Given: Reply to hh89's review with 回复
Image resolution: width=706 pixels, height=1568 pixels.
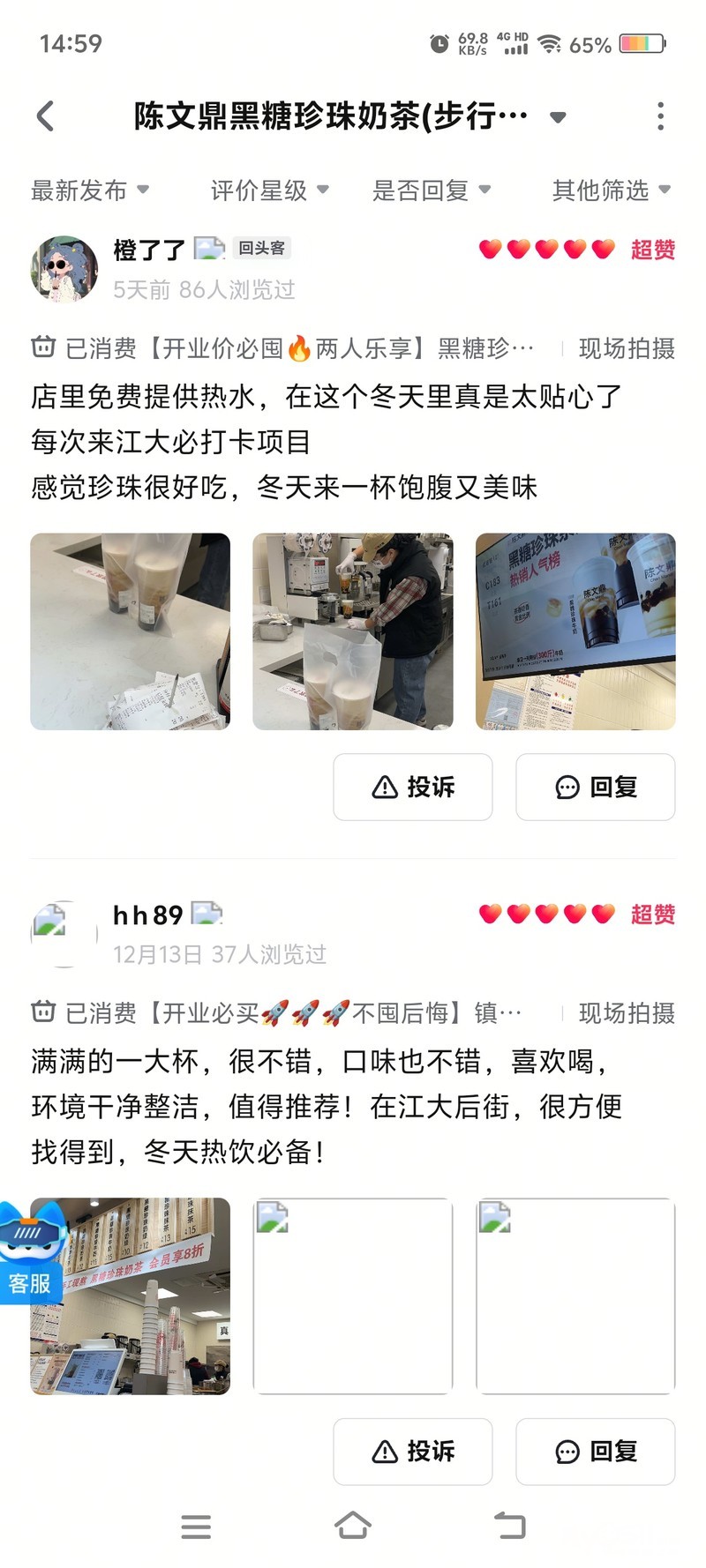Looking at the screenshot, I should [x=596, y=1452].
